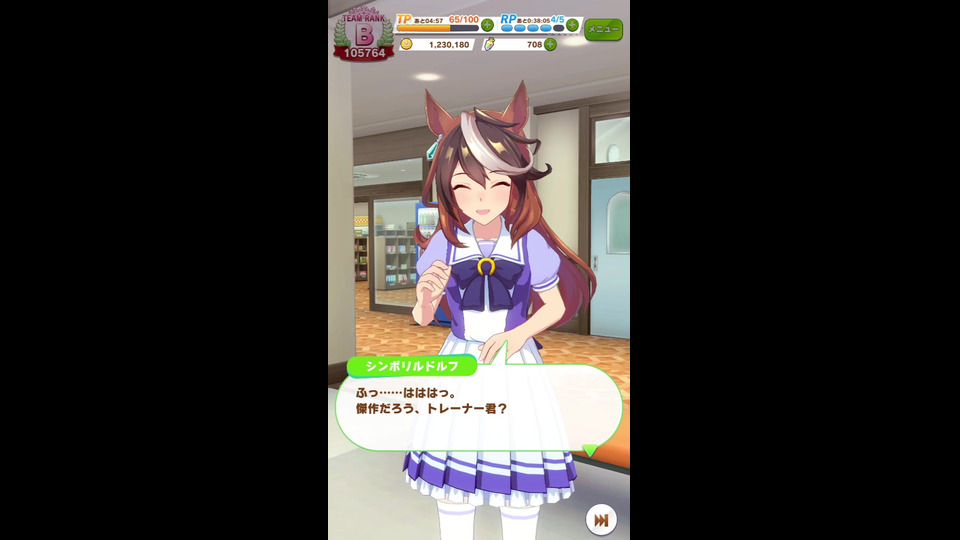Viewport: 960px width, 540px height.
Task: Add TP with the plus icon
Action: click(487, 24)
